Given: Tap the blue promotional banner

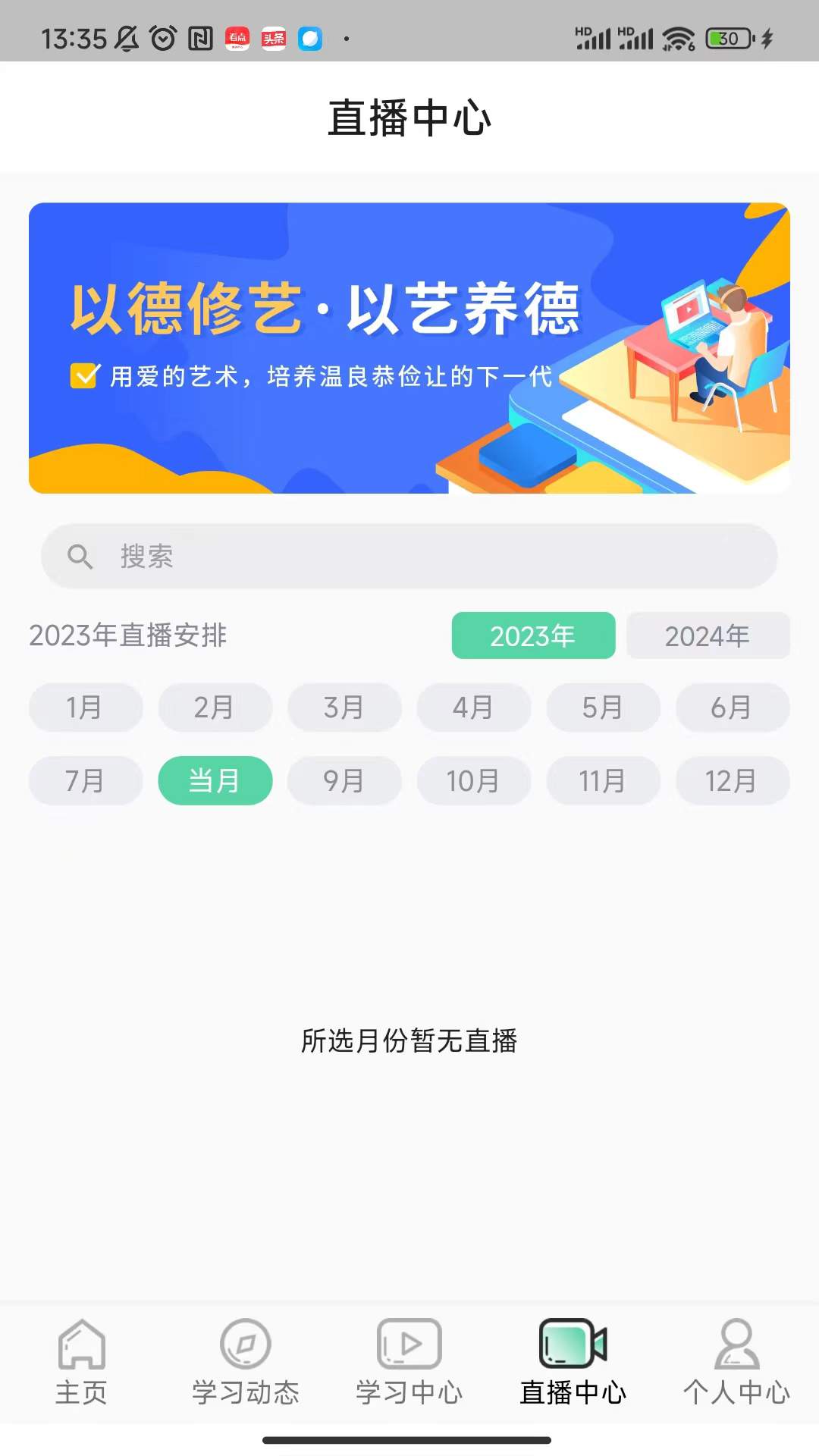Looking at the screenshot, I should point(409,347).
